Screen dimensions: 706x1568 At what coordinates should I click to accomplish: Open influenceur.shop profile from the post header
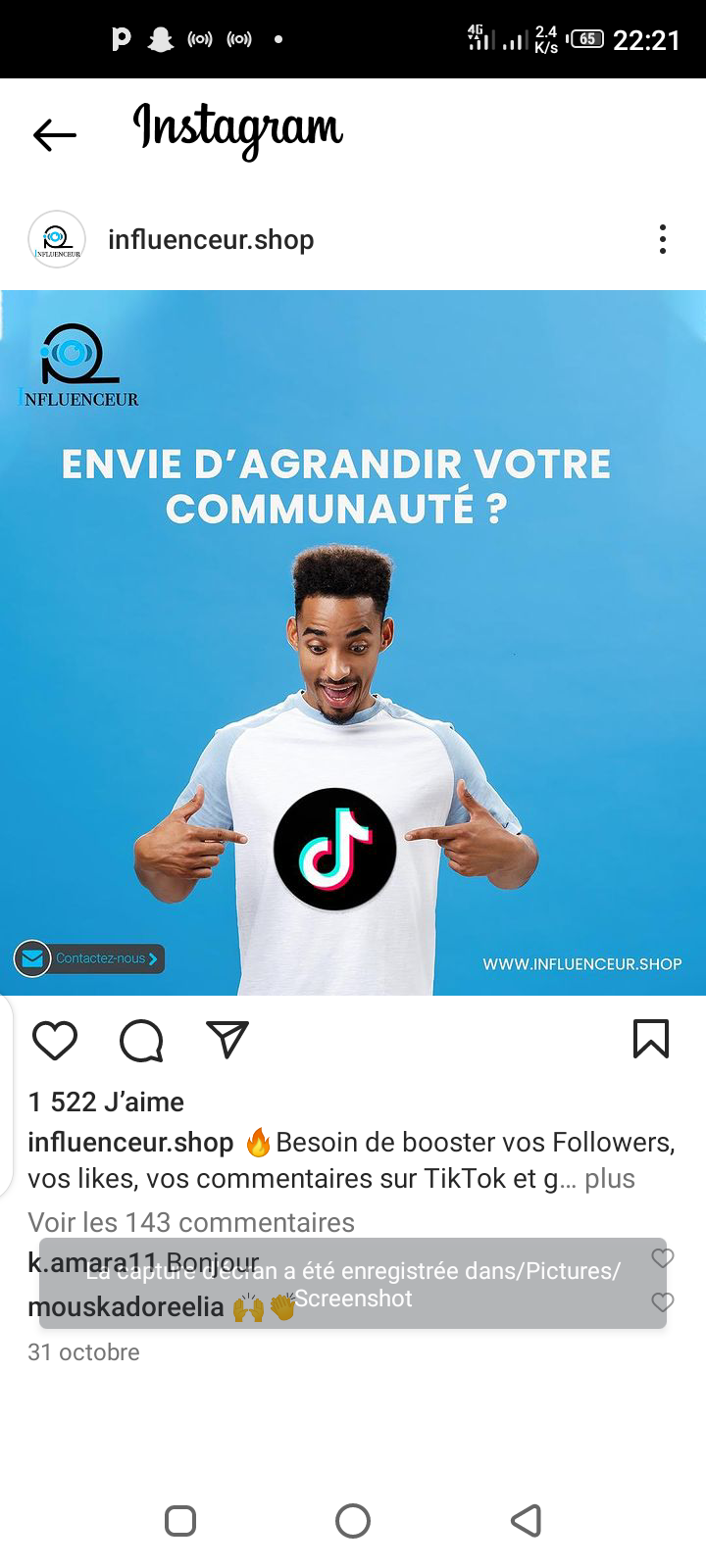click(210, 240)
